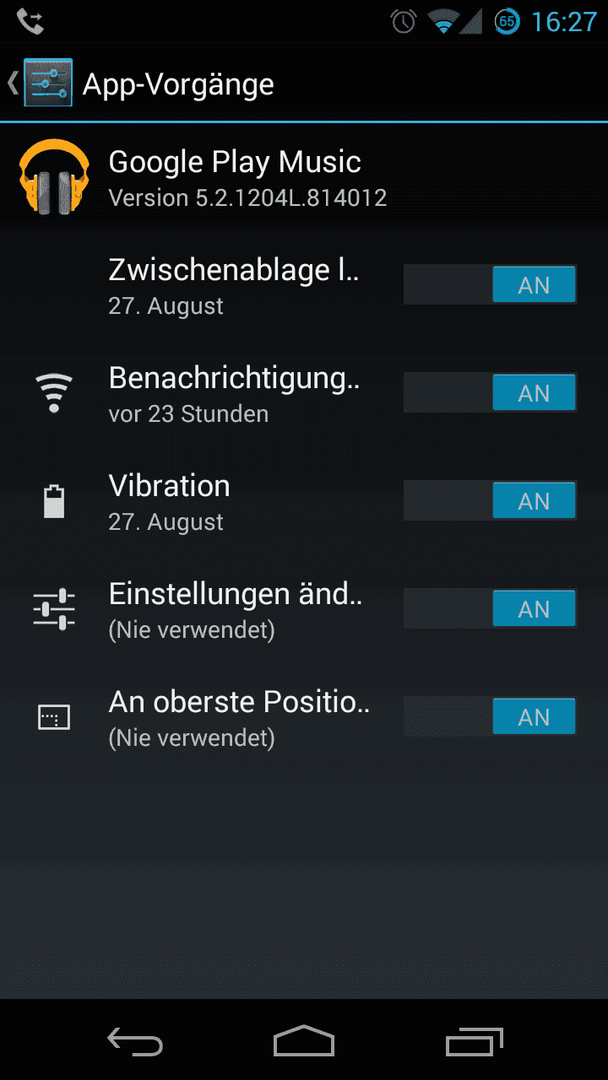Turn off the Zwischenablage switch
Image resolution: width=608 pixels, height=1080 pixels.
point(490,284)
